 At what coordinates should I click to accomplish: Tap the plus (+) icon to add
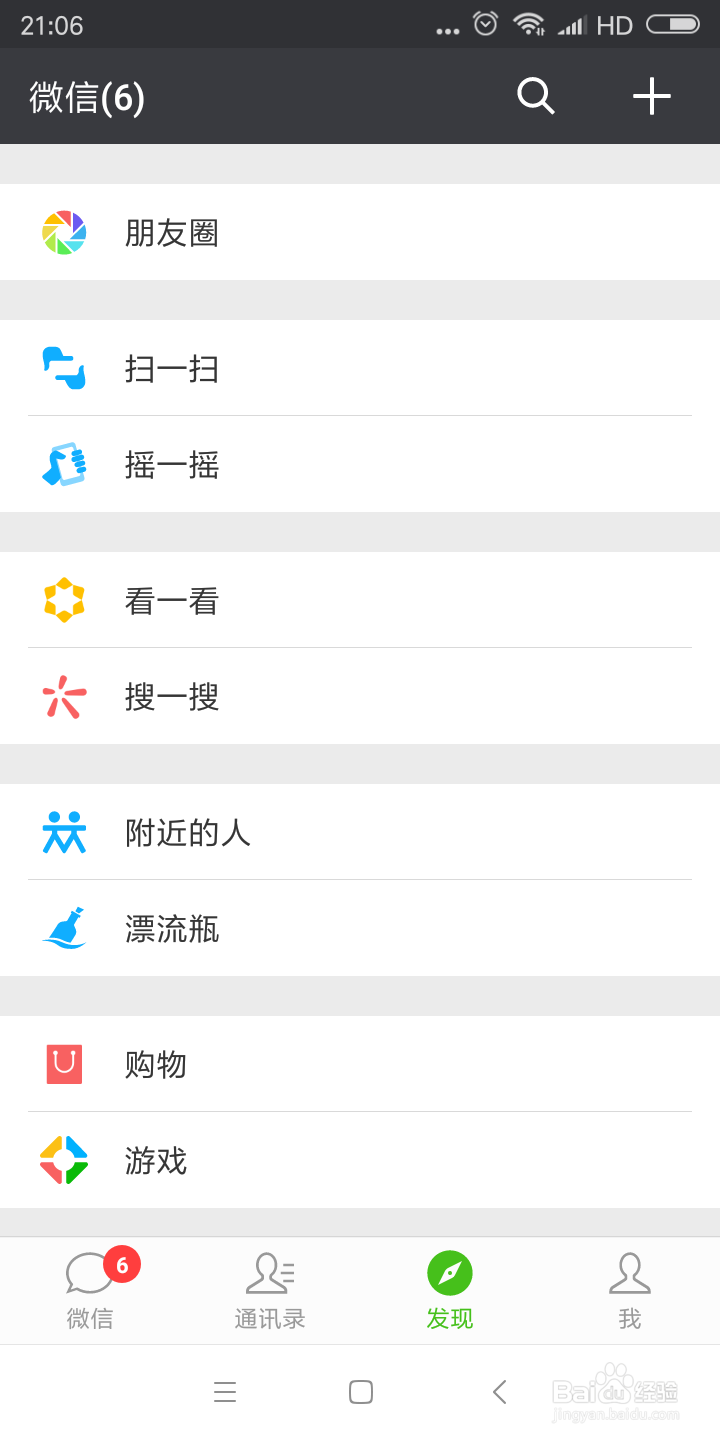651,96
